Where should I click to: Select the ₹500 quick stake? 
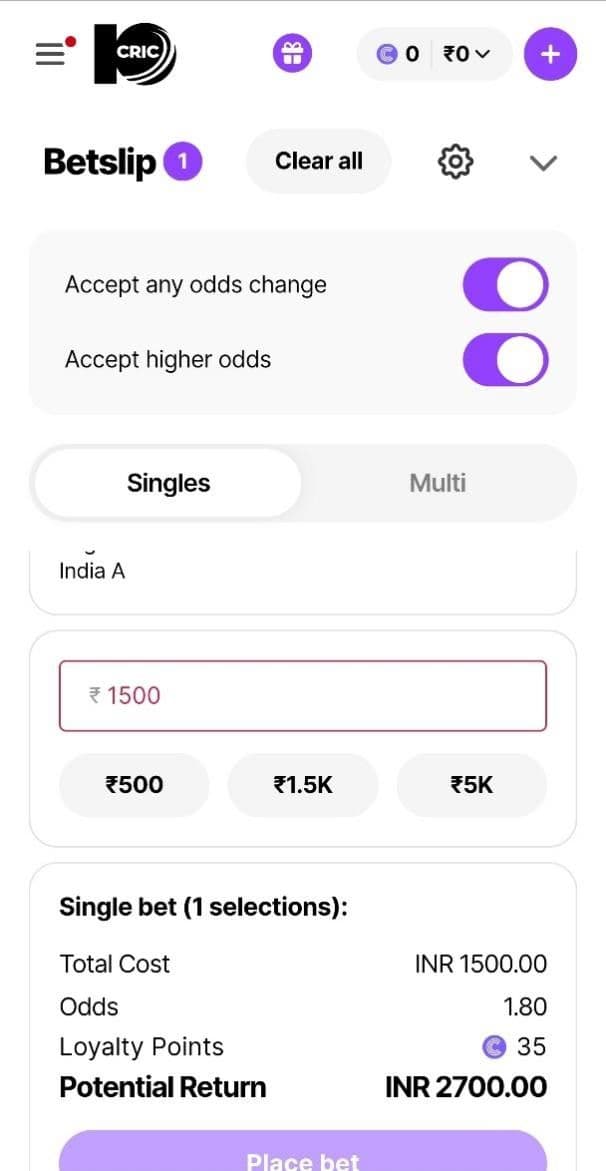134,785
